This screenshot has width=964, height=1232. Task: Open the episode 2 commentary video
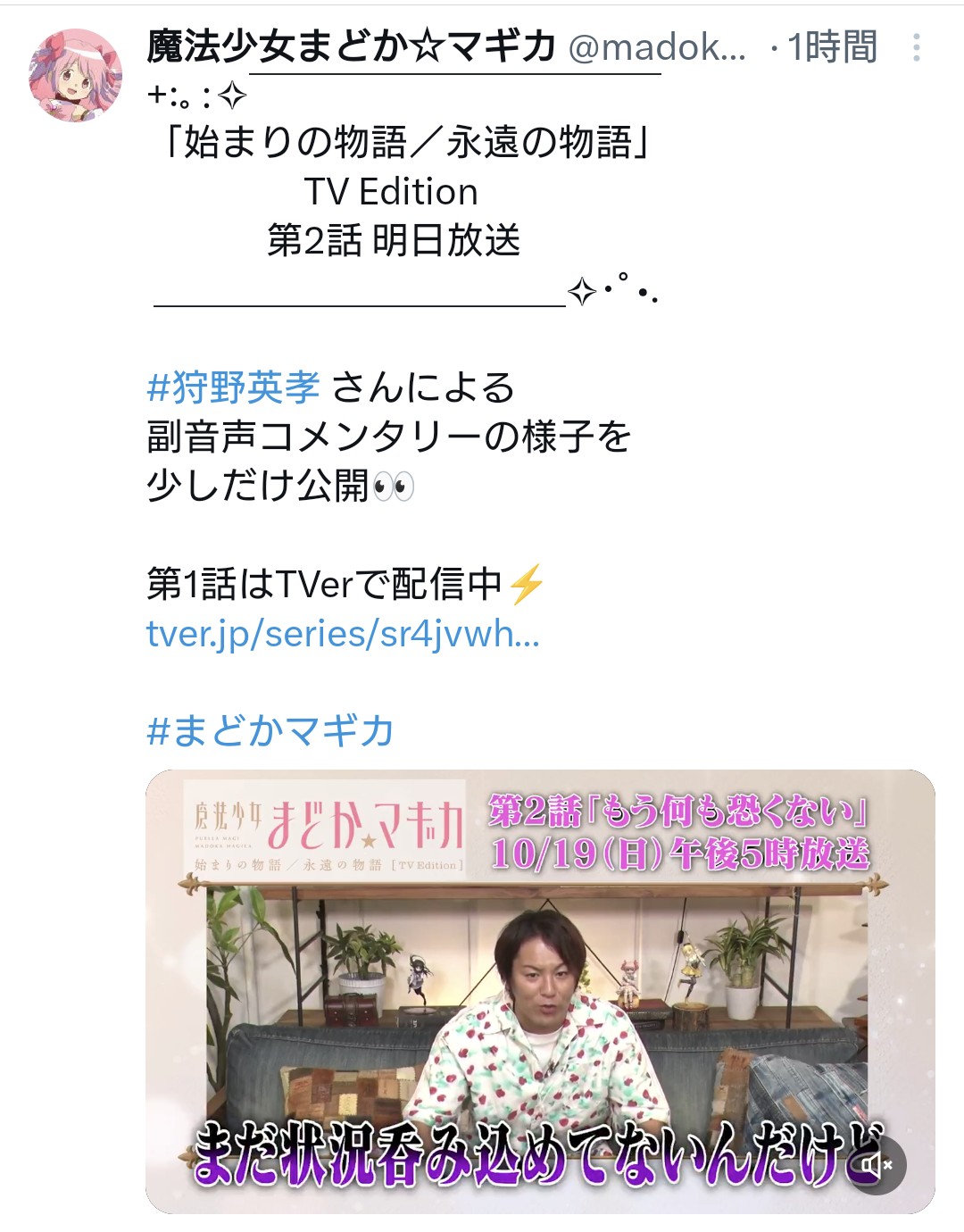click(539, 991)
